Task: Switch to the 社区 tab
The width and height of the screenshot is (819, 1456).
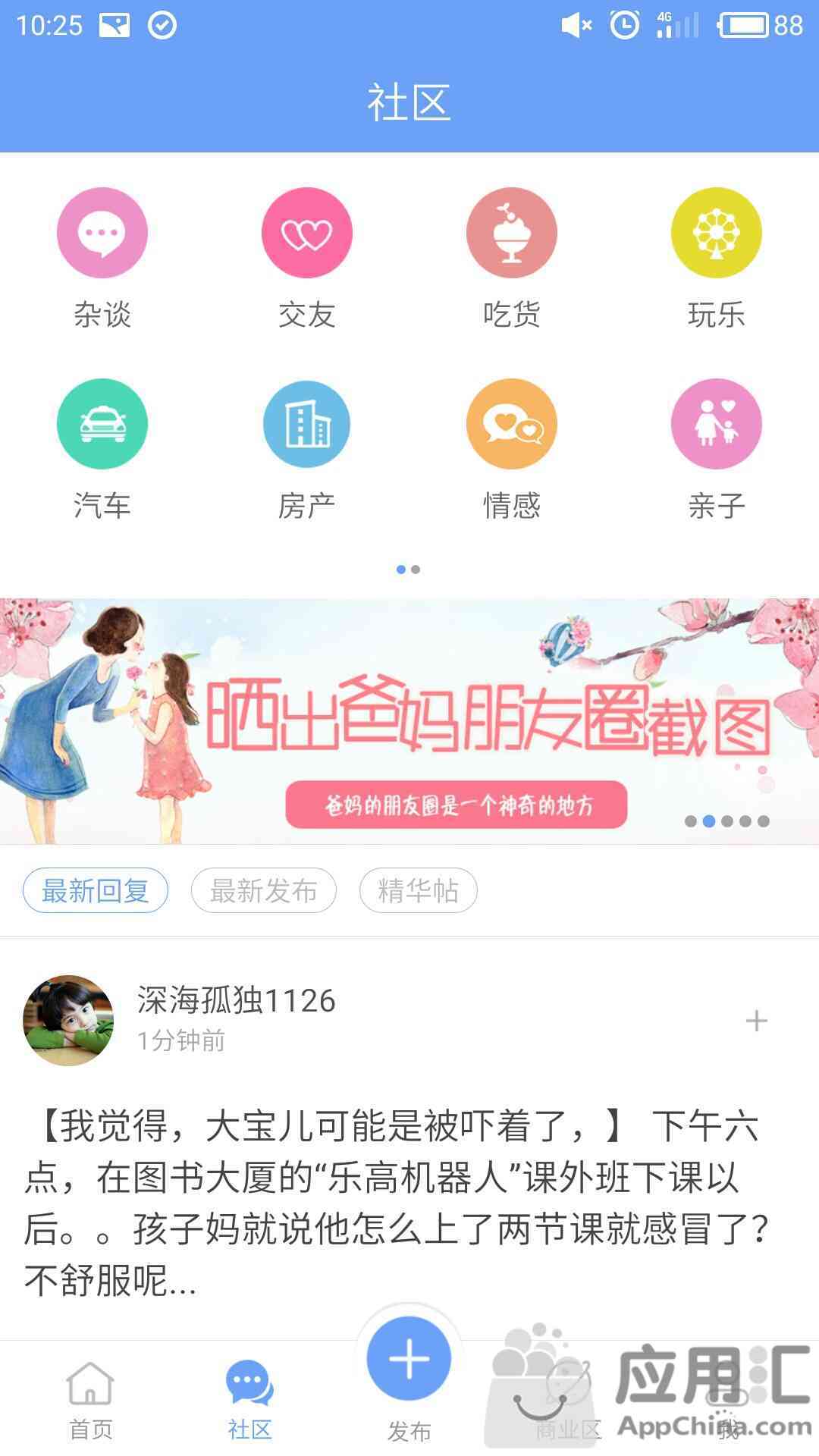Action: 249,1401
